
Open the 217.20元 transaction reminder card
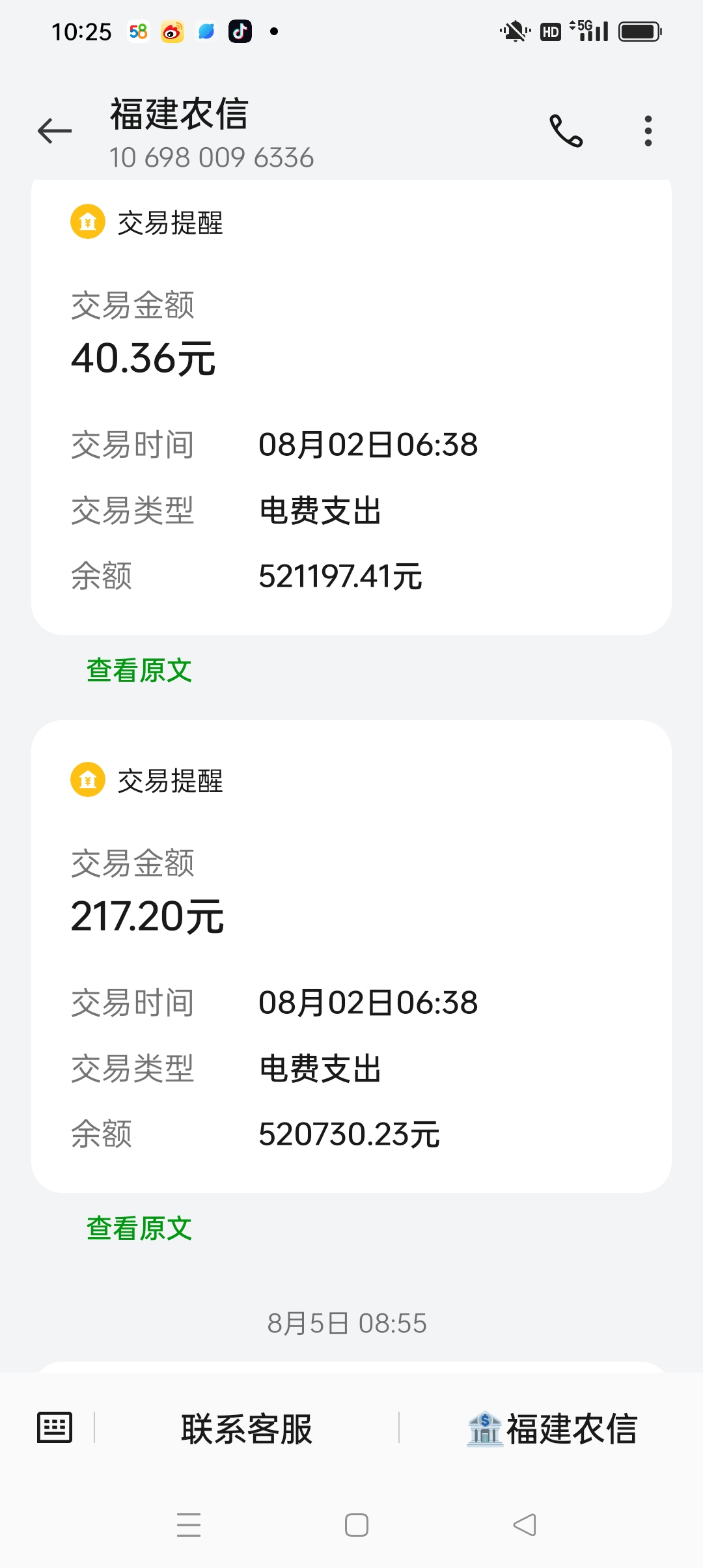351,956
